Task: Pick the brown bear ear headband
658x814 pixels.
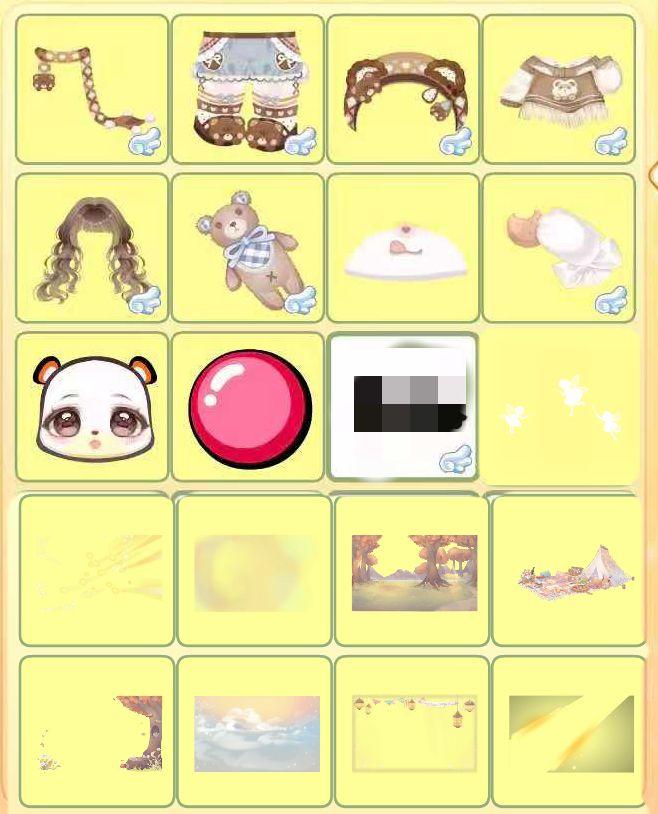Action: pyautogui.click(x=402, y=90)
